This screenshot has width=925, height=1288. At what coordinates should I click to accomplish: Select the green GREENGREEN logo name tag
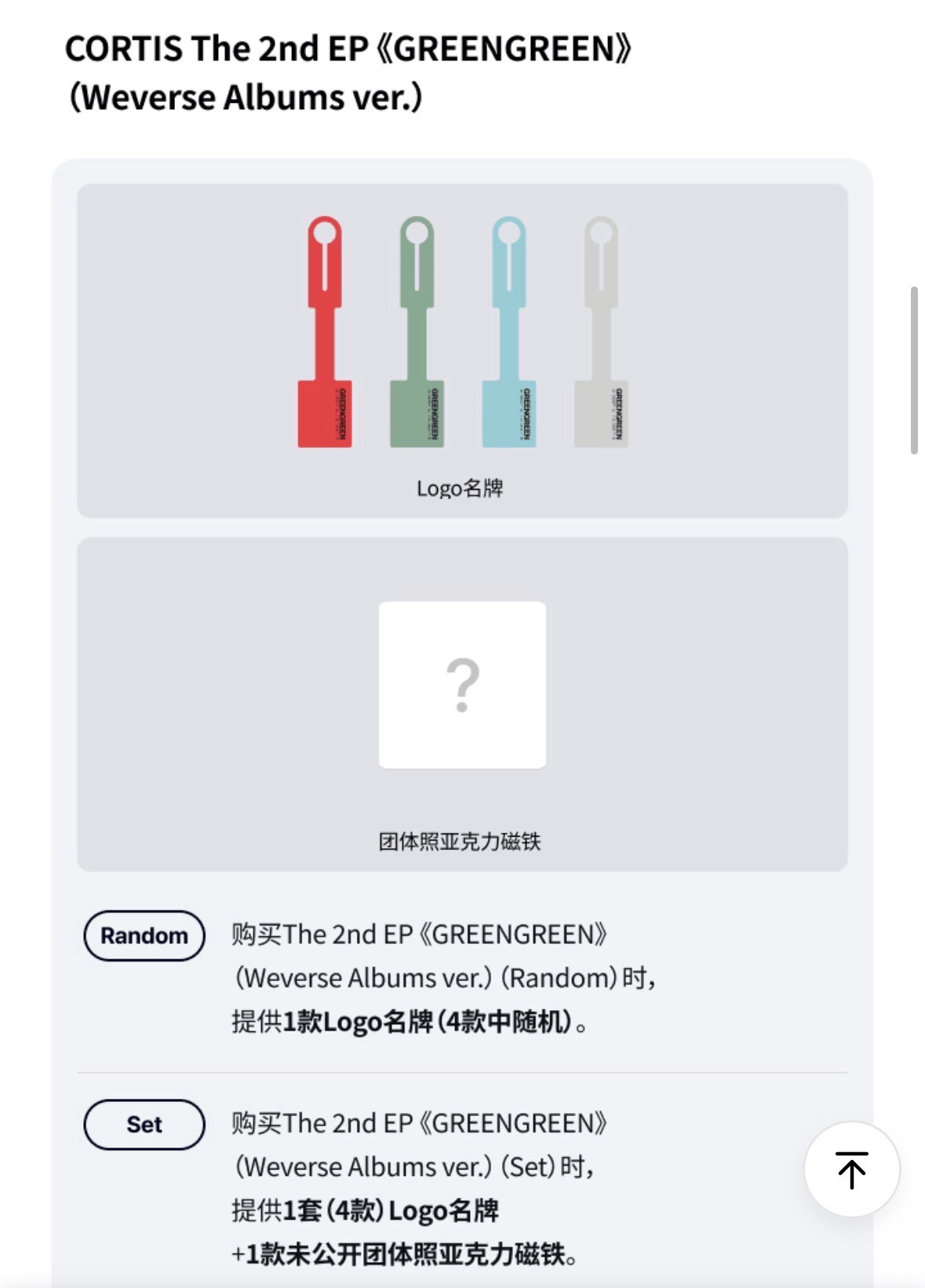[415, 330]
